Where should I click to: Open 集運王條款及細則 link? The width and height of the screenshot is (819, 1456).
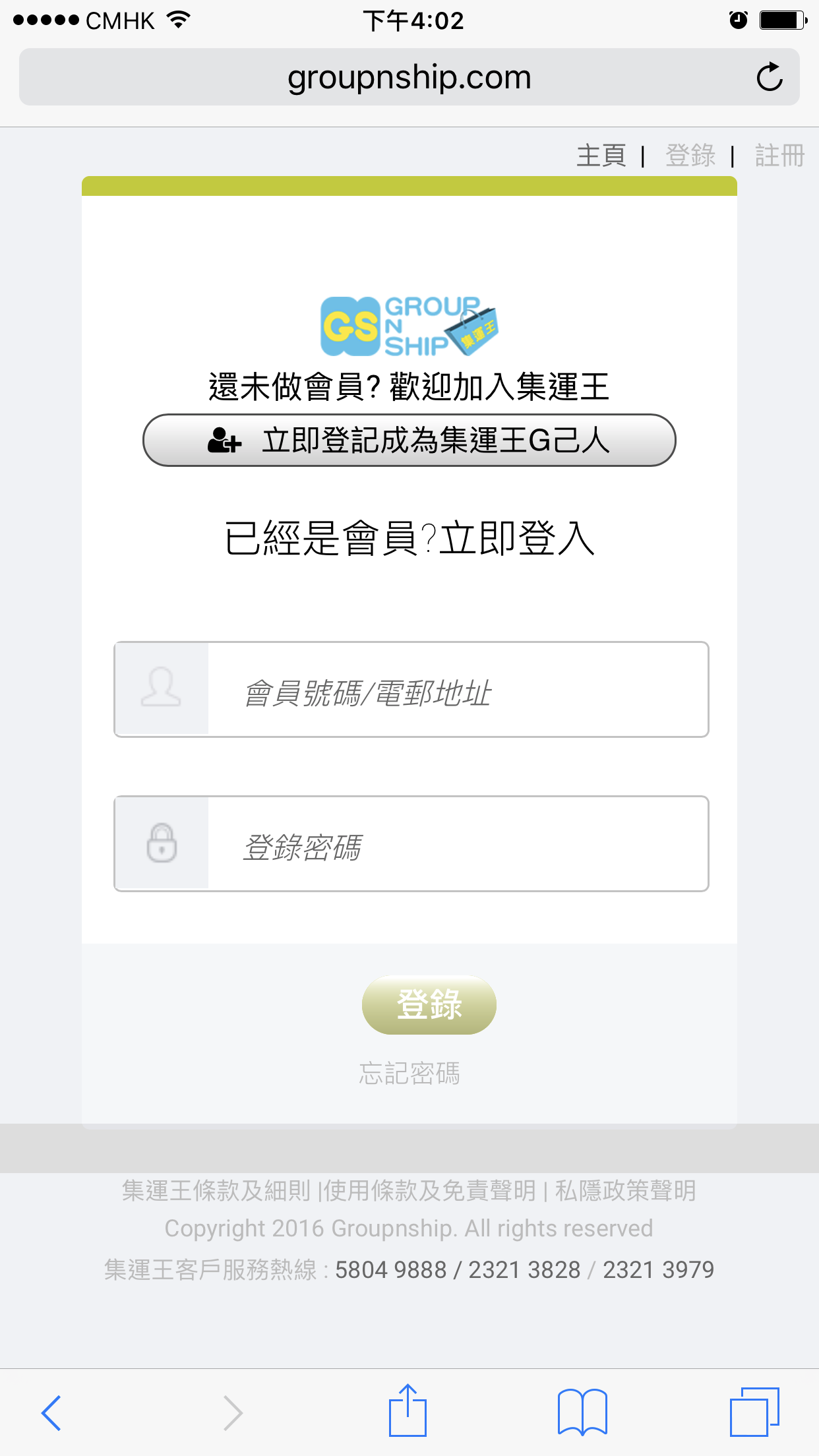[216, 1190]
